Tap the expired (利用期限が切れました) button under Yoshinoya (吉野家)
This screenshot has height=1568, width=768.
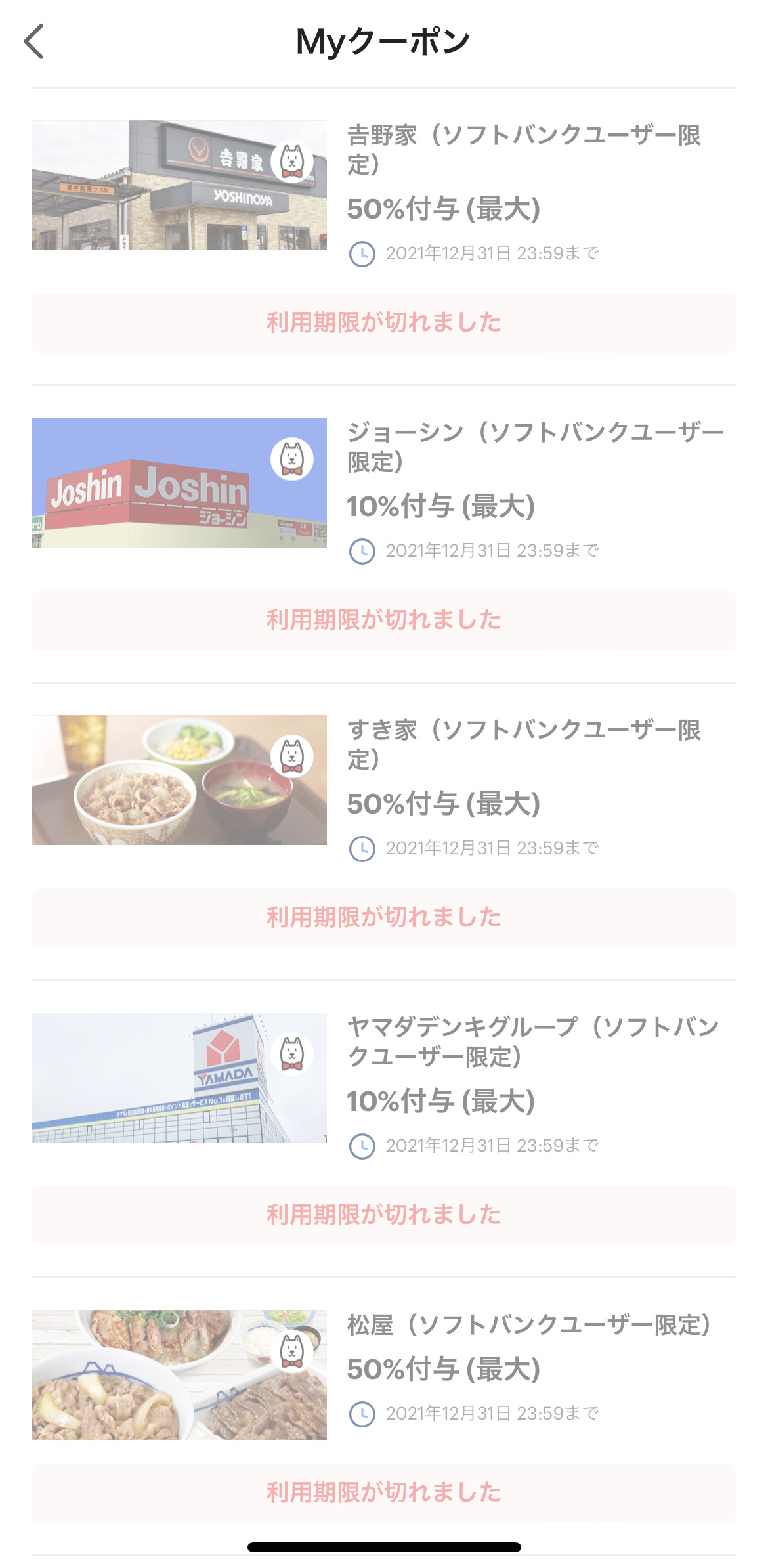[x=383, y=323]
